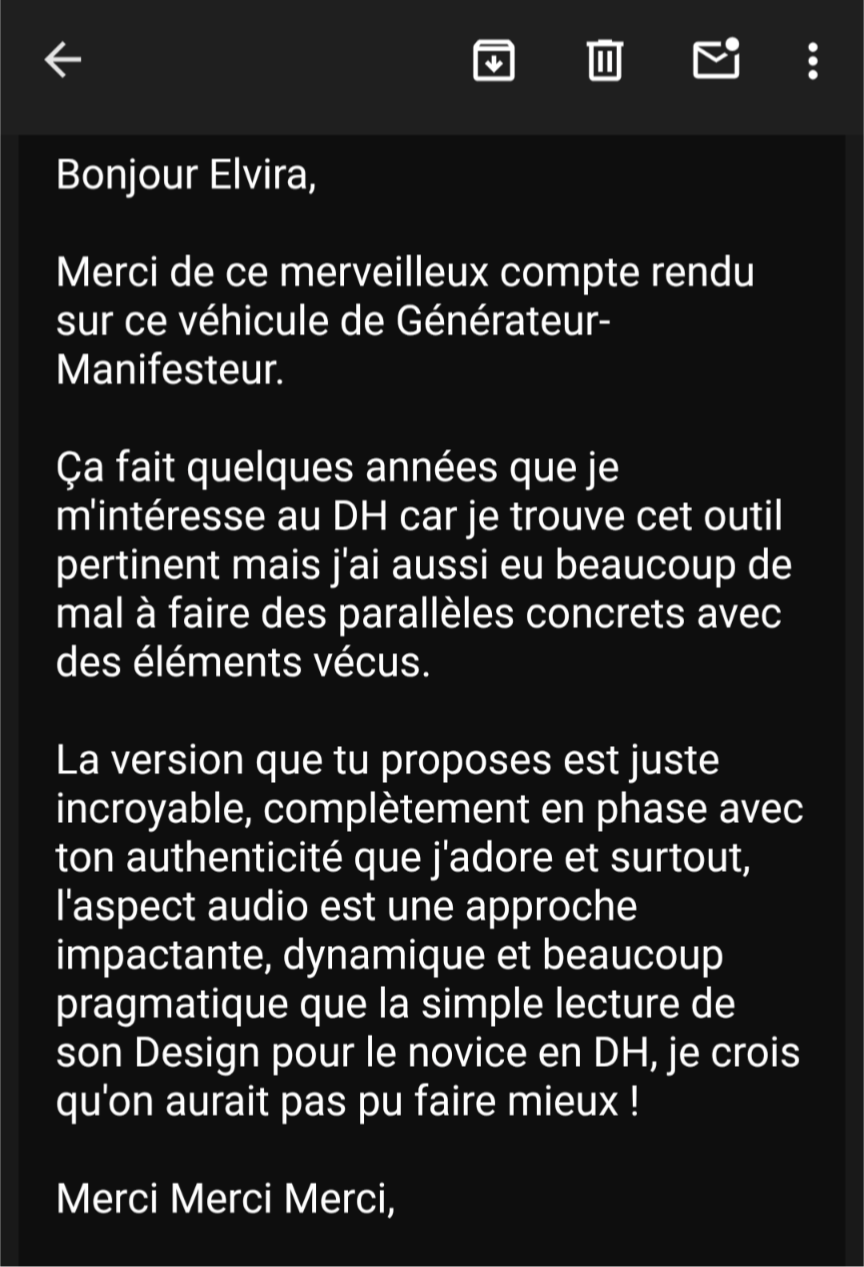
Task: Open the overflow menu
Action: pyautogui.click(x=812, y=61)
